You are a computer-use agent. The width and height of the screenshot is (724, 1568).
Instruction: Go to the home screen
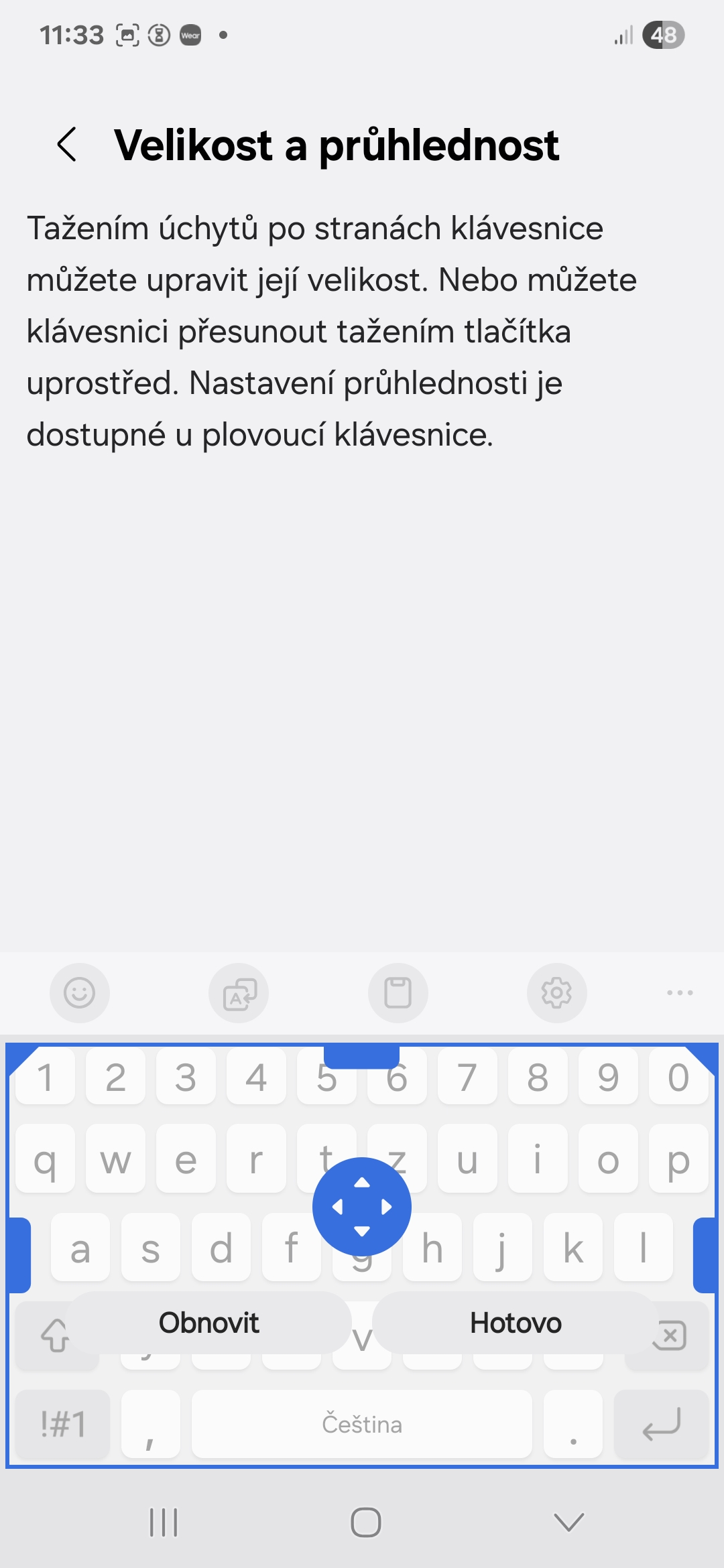[x=366, y=1522]
